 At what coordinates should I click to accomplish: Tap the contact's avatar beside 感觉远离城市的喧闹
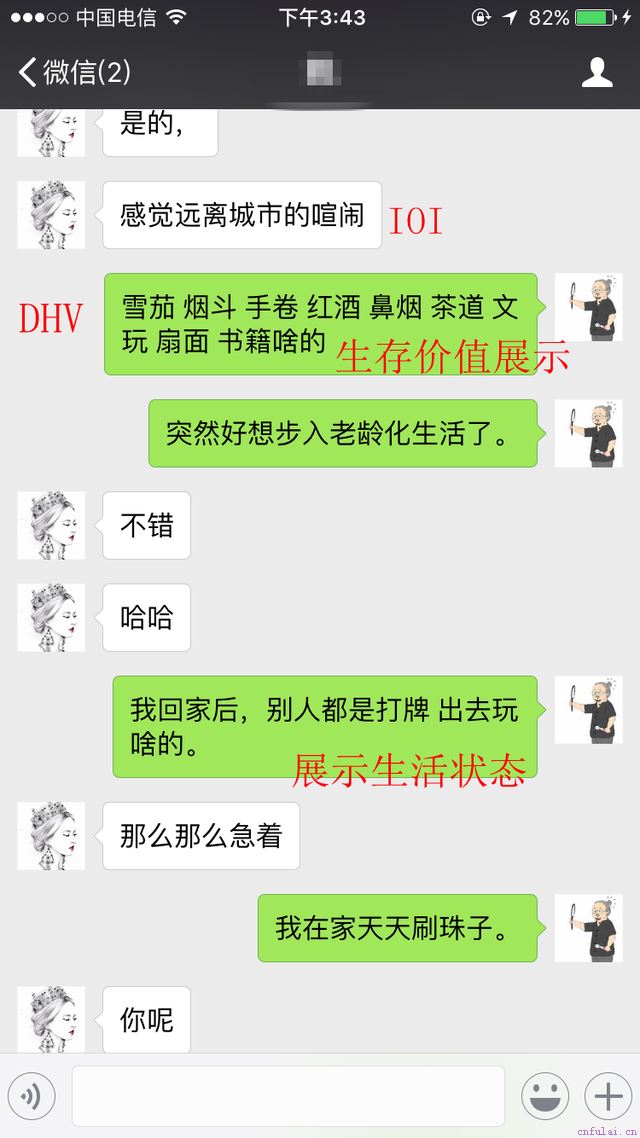(51, 215)
